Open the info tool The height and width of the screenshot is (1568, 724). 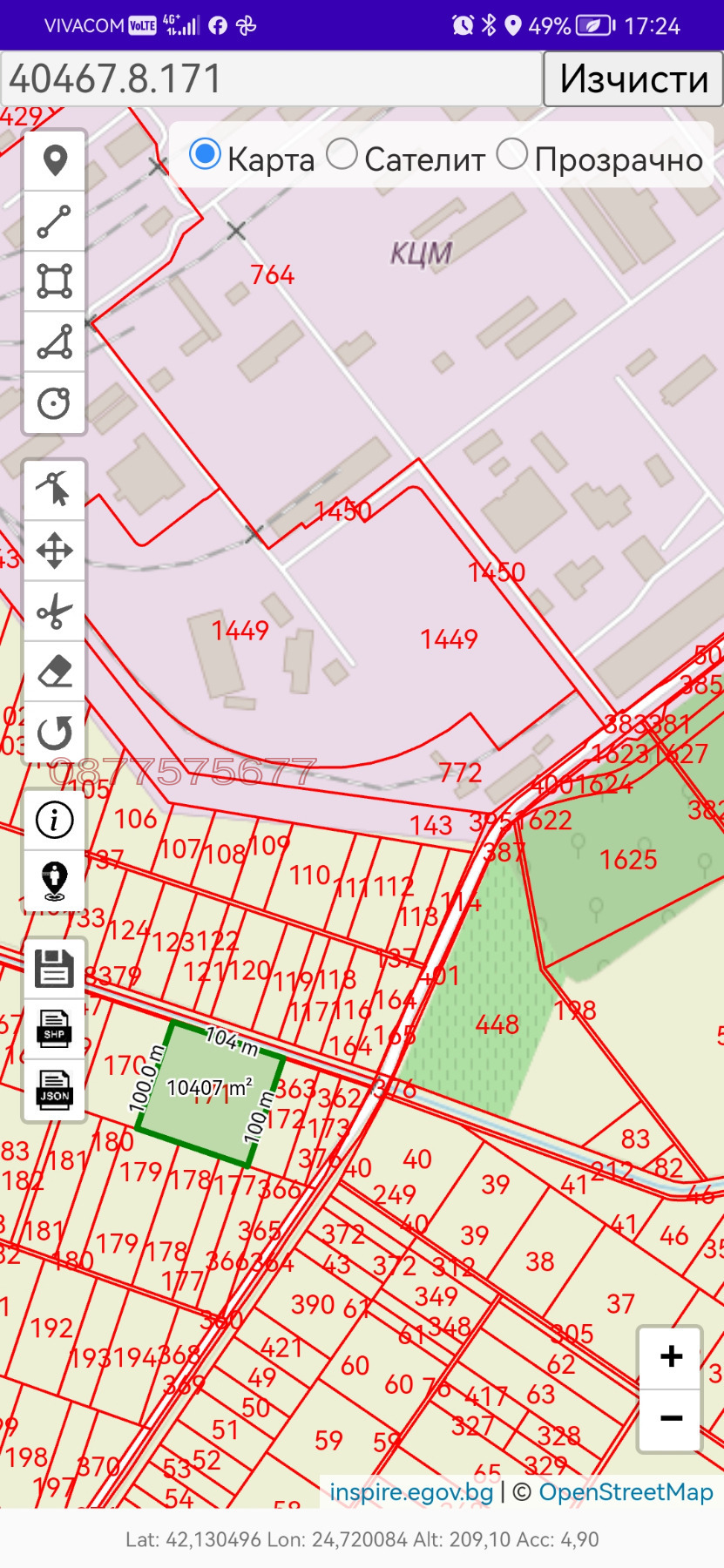[x=55, y=820]
